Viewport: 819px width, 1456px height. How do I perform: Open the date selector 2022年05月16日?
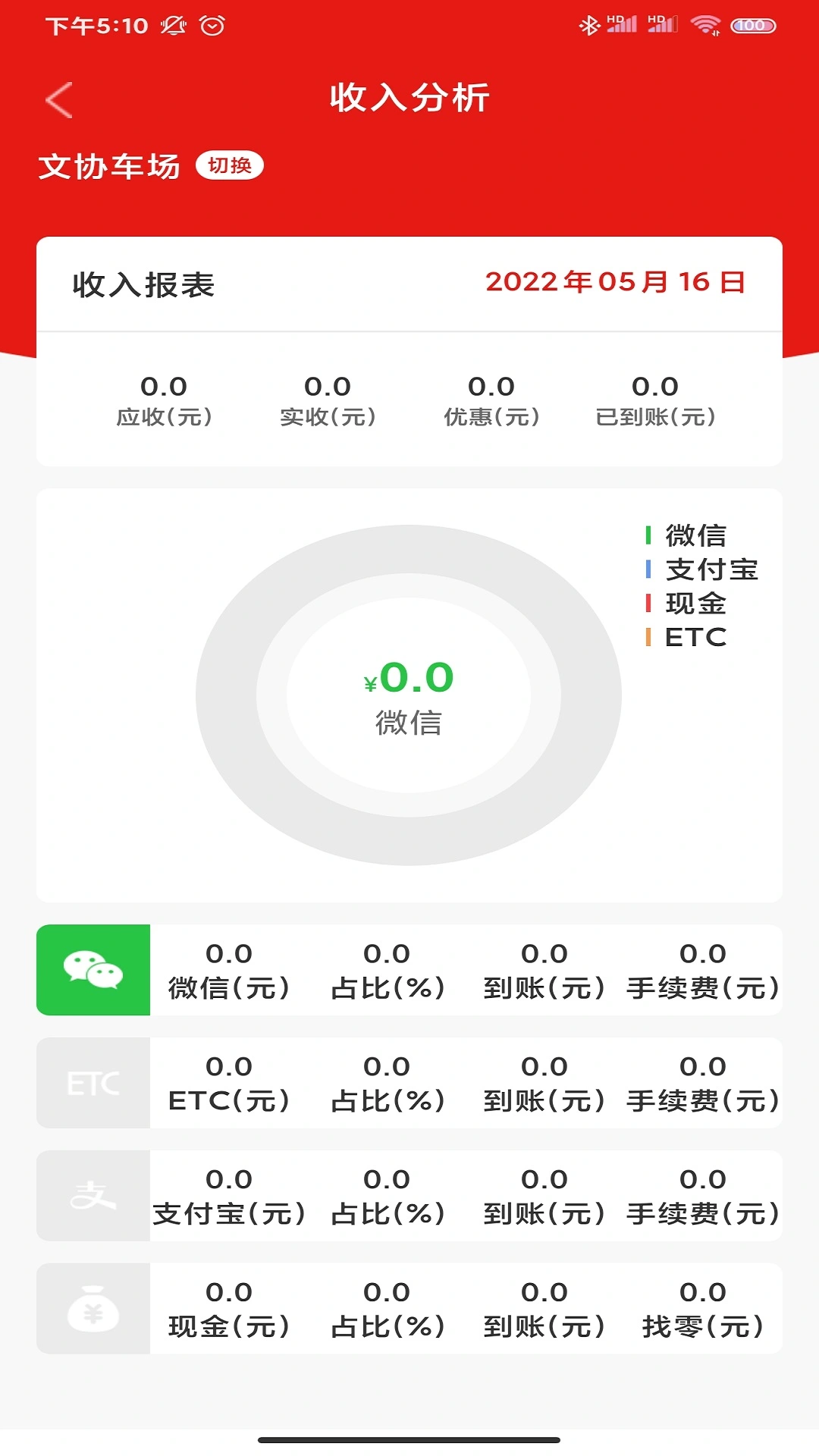pyautogui.click(x=617, y=282)
